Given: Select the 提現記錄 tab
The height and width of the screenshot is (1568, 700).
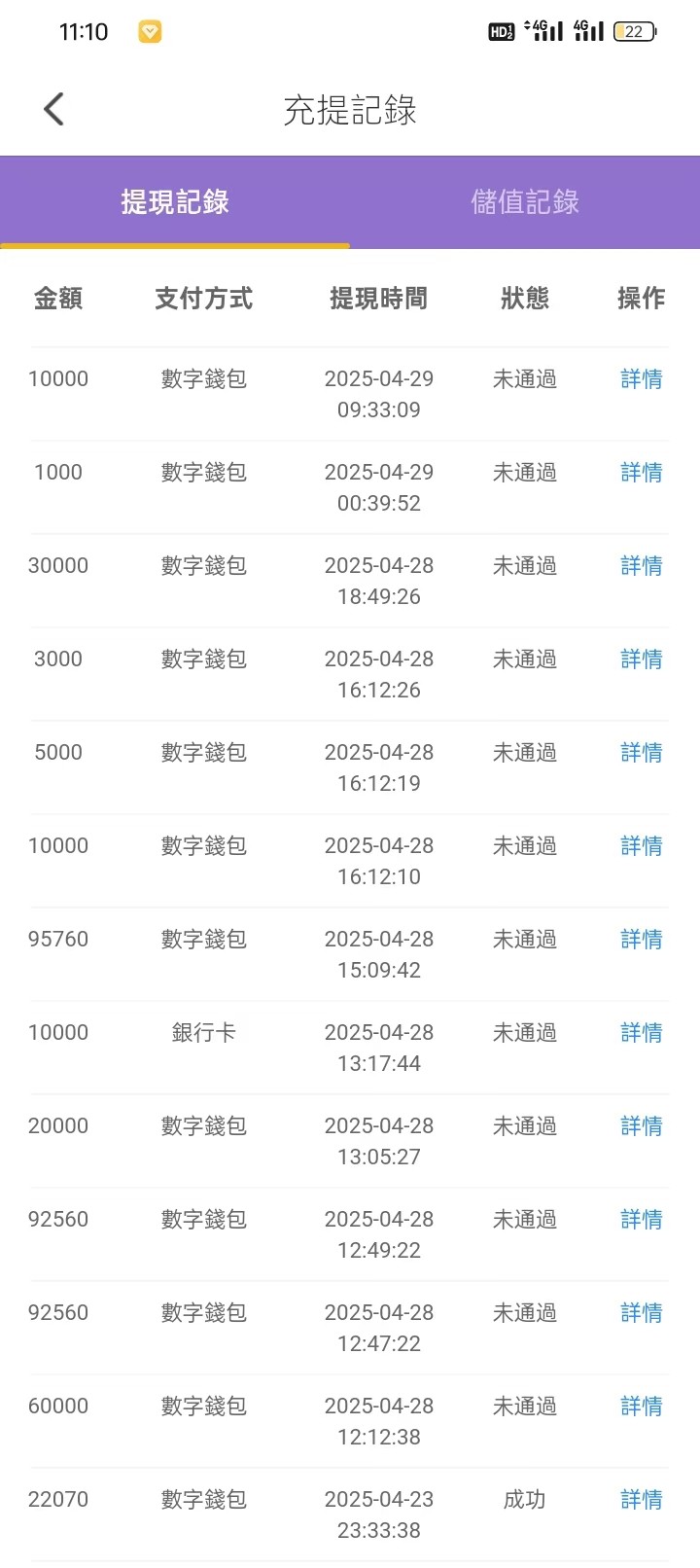Looking at the screenshot, I should point(175,201).
